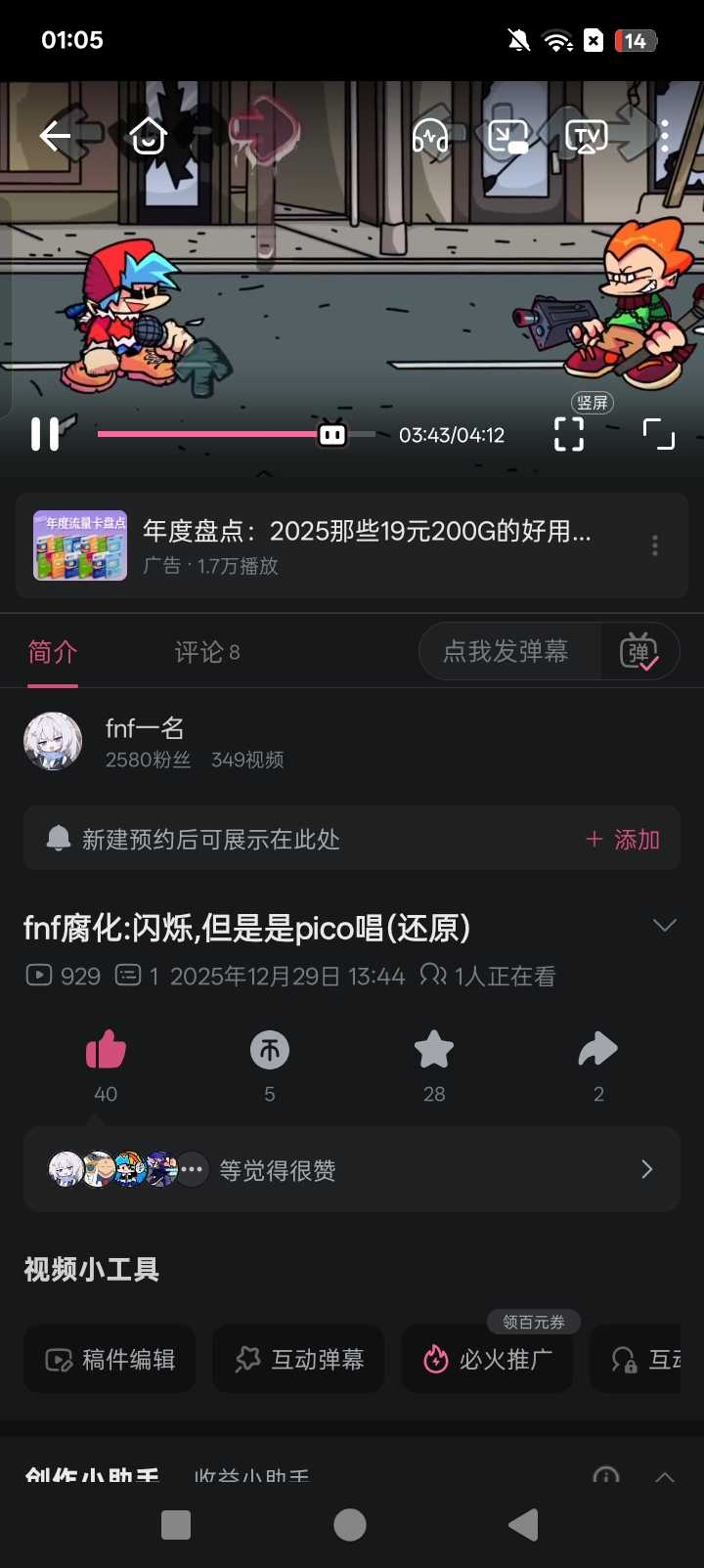704x1568 pixels.
Task: Tap 添加 to add a reservation
Action: pos(623,840)
